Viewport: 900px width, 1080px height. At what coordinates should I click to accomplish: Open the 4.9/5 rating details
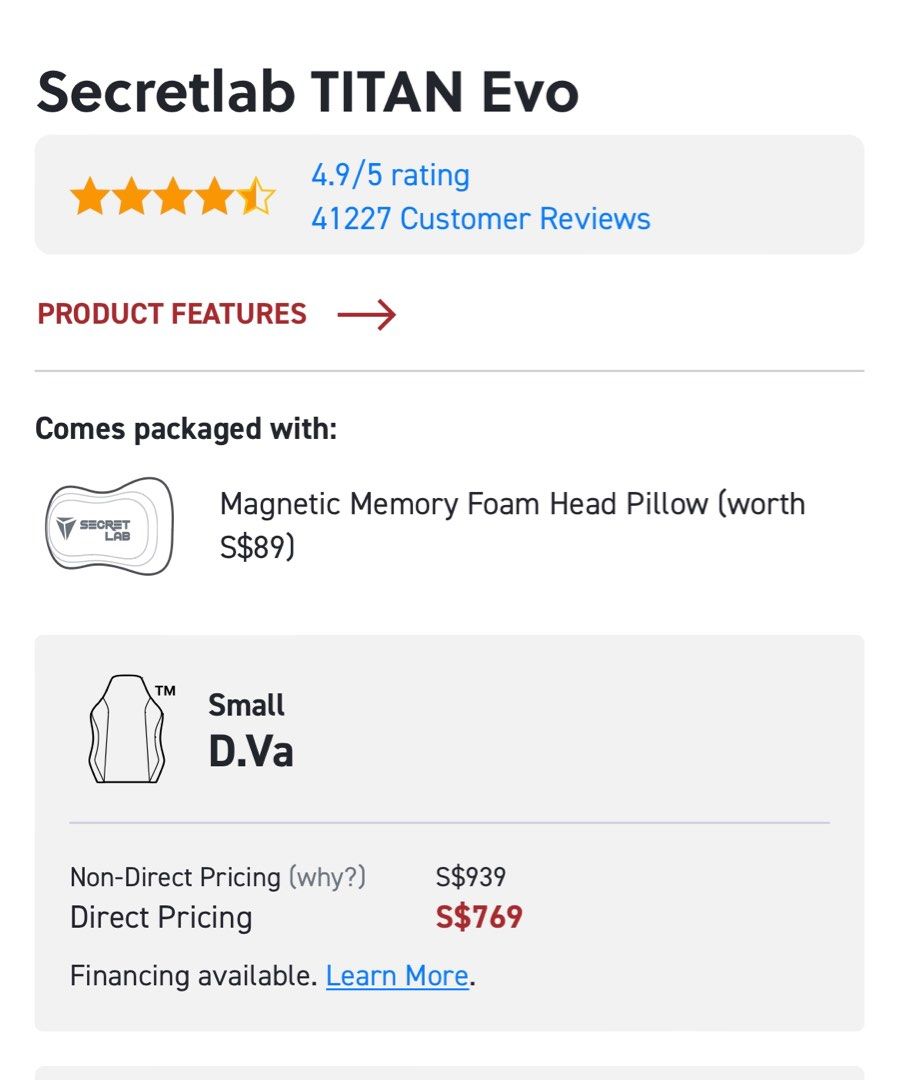[387, 174]
